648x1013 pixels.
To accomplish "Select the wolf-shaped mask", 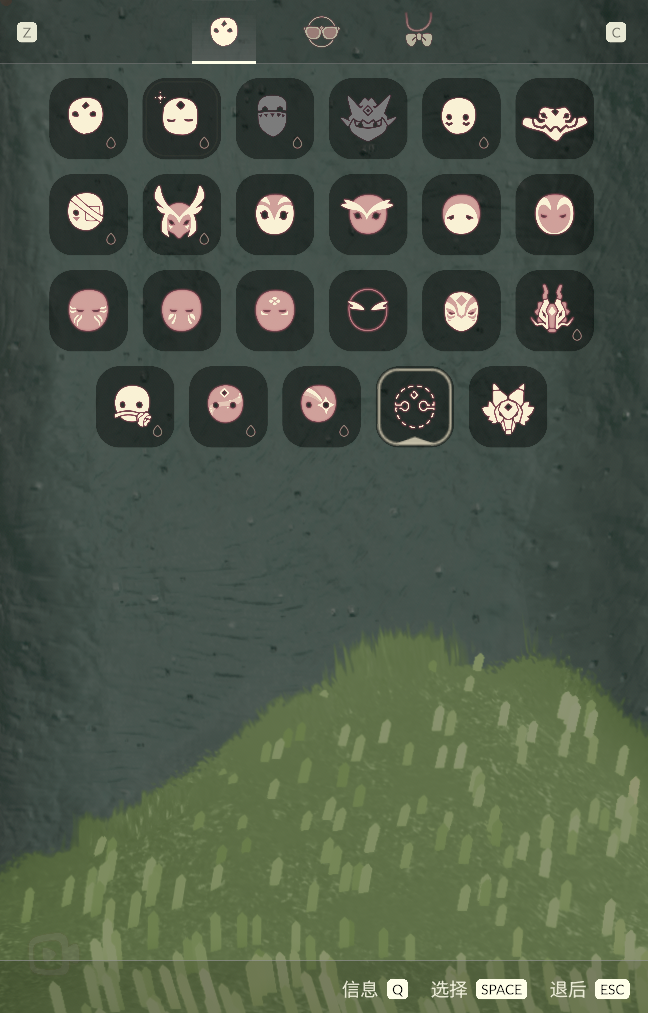I will pyautogui.click(x=508, y=407).
